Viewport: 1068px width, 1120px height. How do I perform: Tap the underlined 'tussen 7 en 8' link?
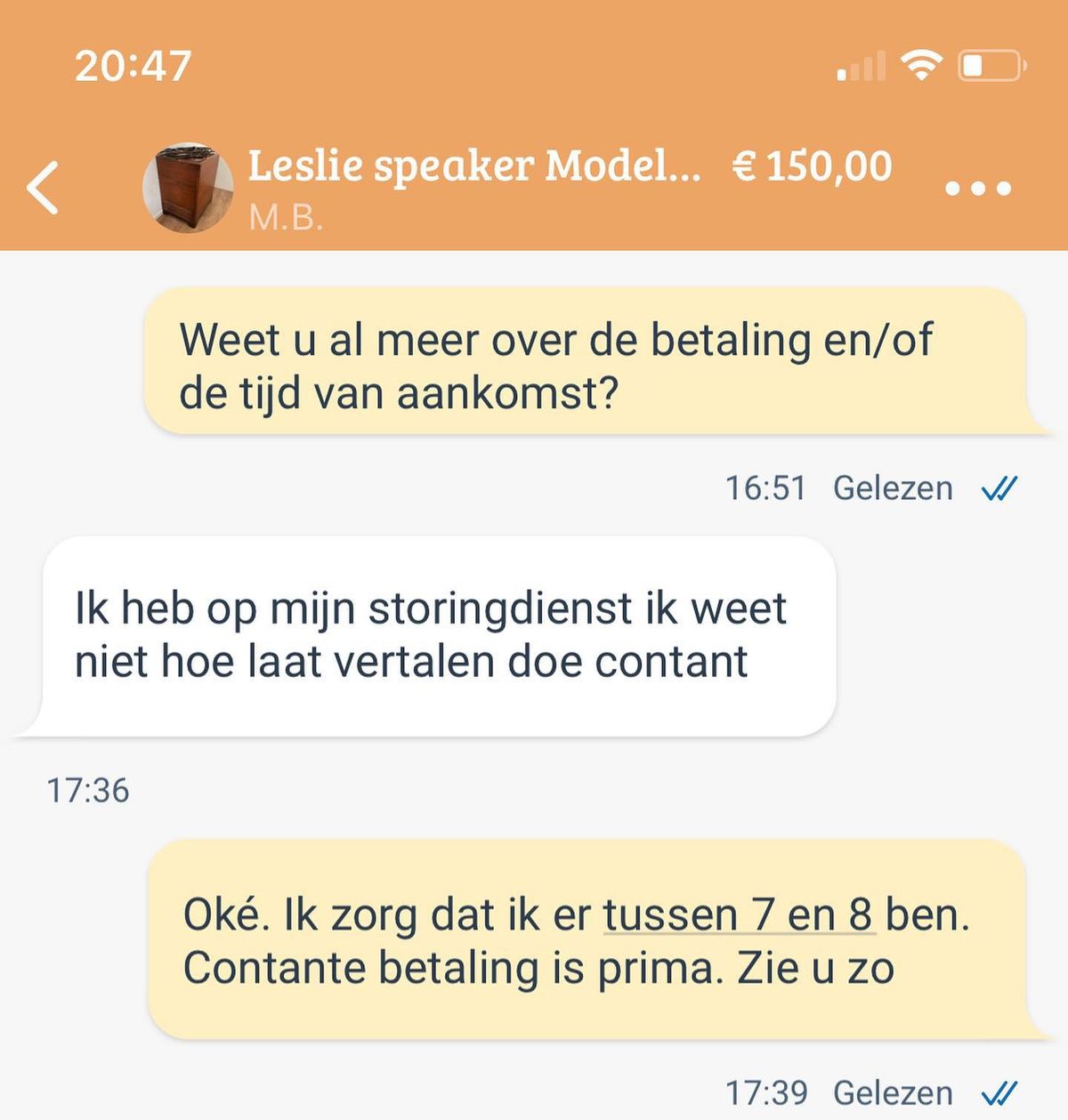pos(739,915)
